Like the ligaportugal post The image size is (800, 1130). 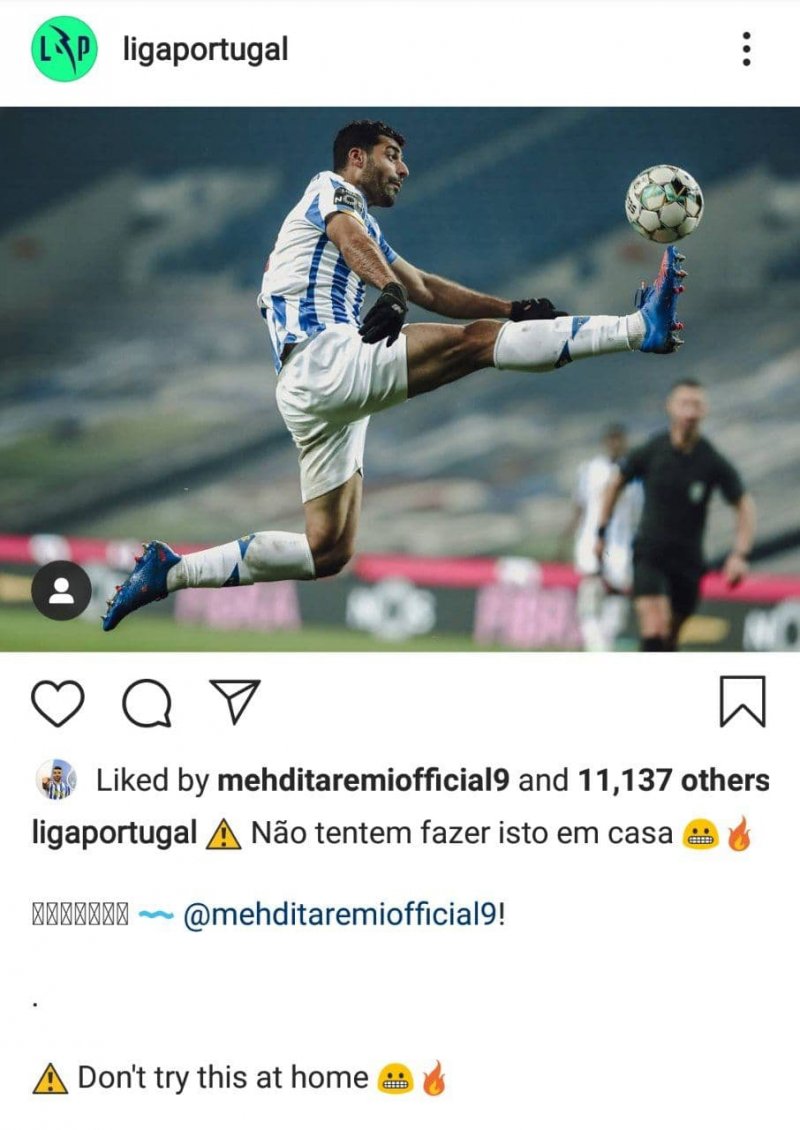[57, 702]
